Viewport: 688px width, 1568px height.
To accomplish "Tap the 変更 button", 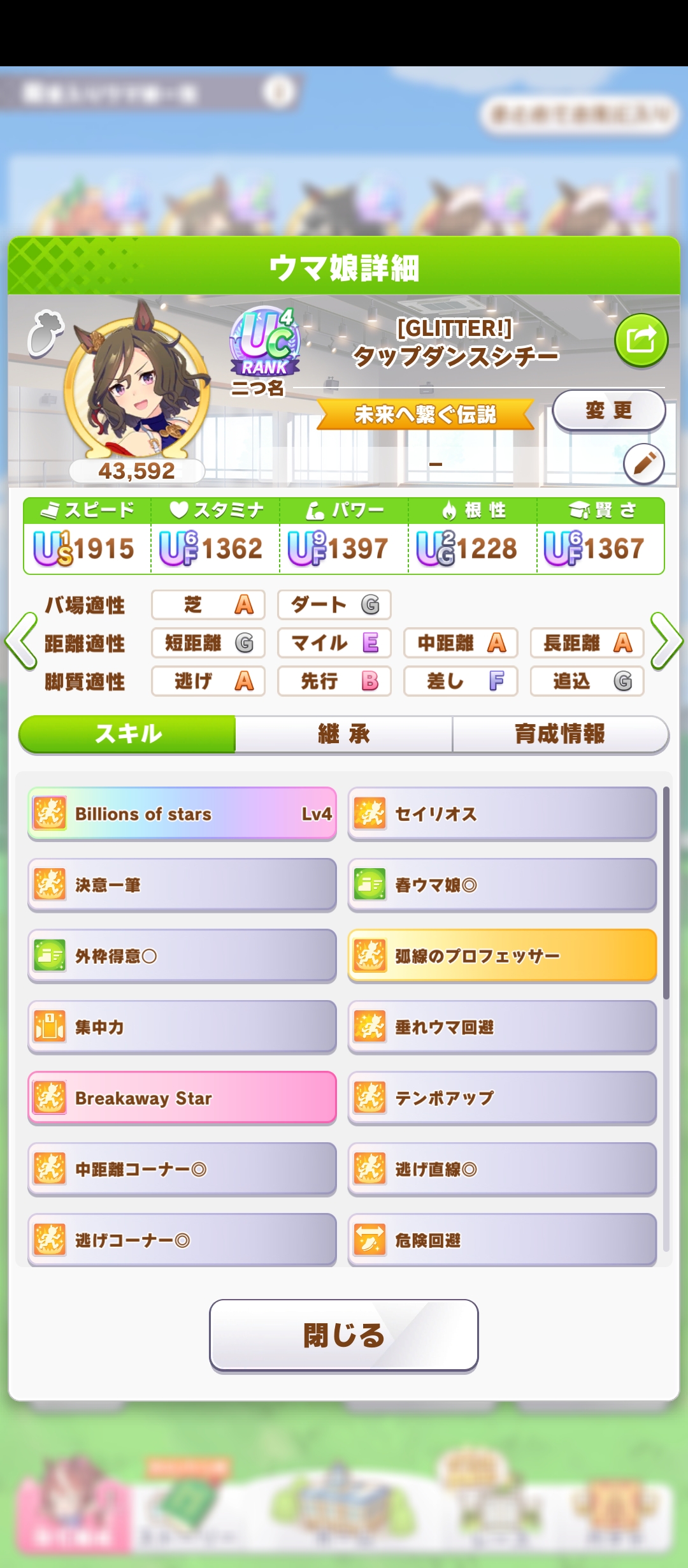I will pos(608,410).
